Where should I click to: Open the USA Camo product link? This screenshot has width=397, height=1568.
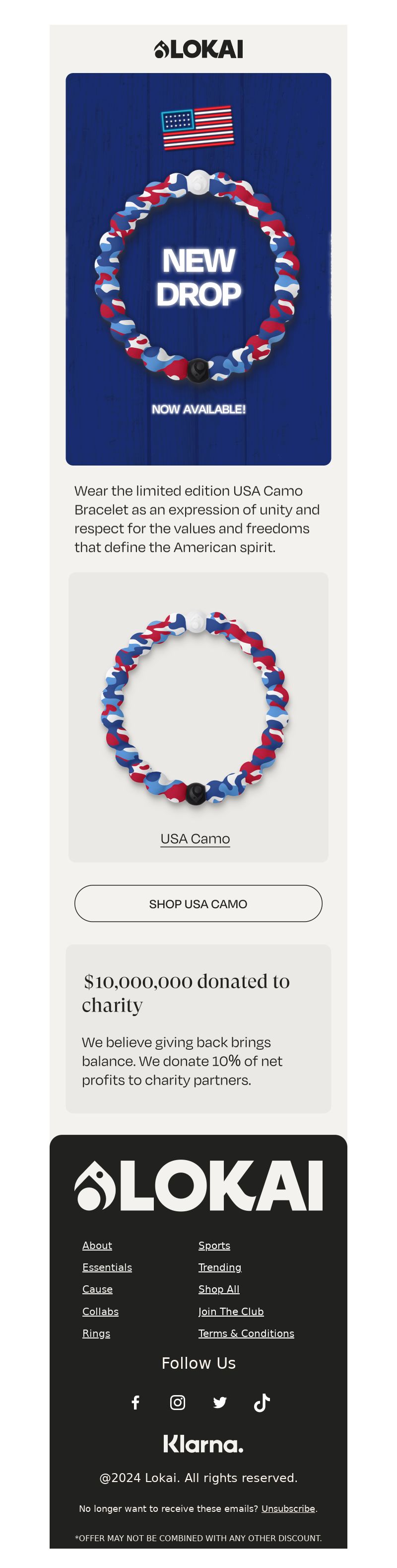click(195, 838)
